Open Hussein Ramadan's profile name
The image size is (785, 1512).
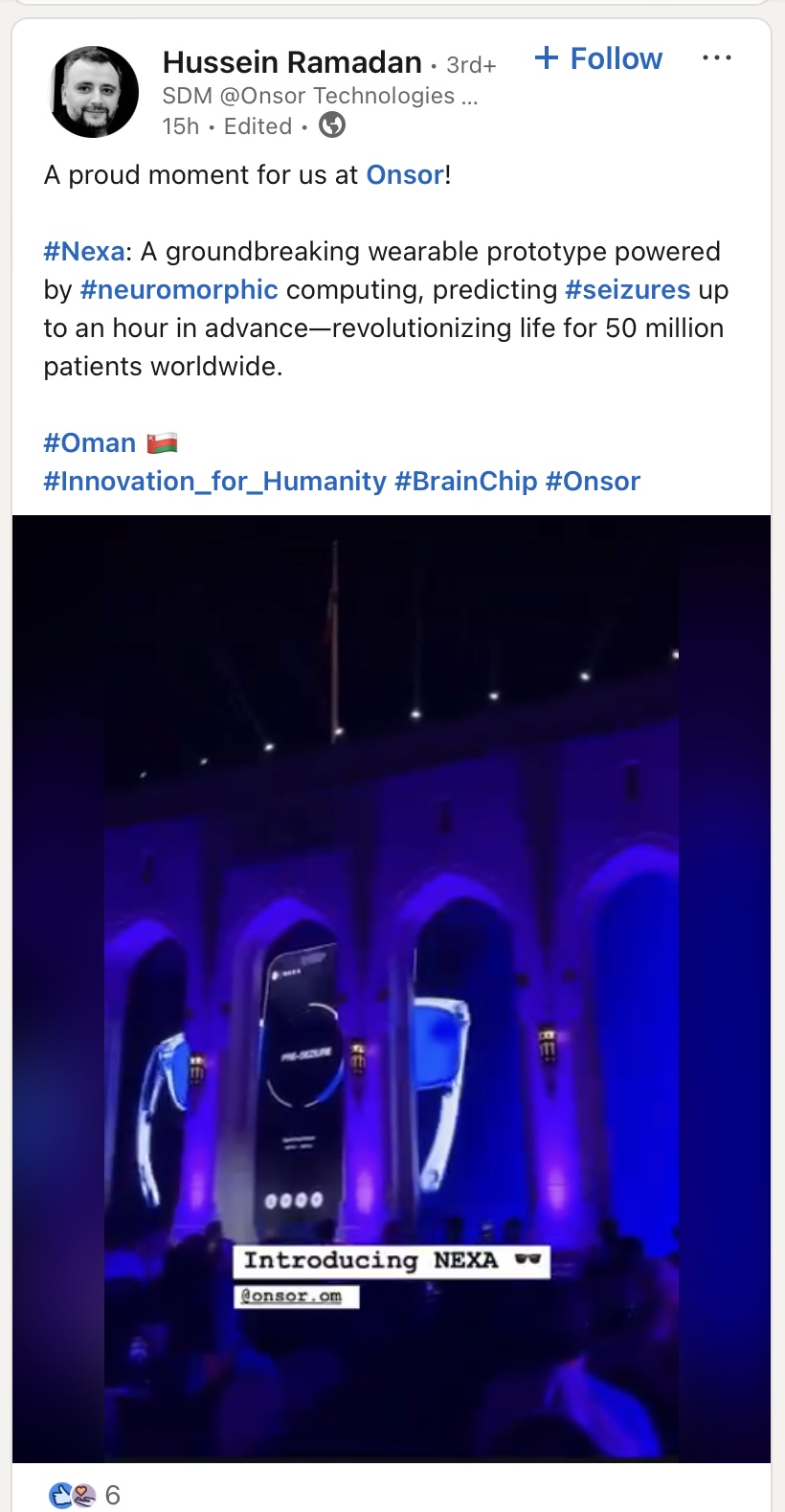pos(292,62)
